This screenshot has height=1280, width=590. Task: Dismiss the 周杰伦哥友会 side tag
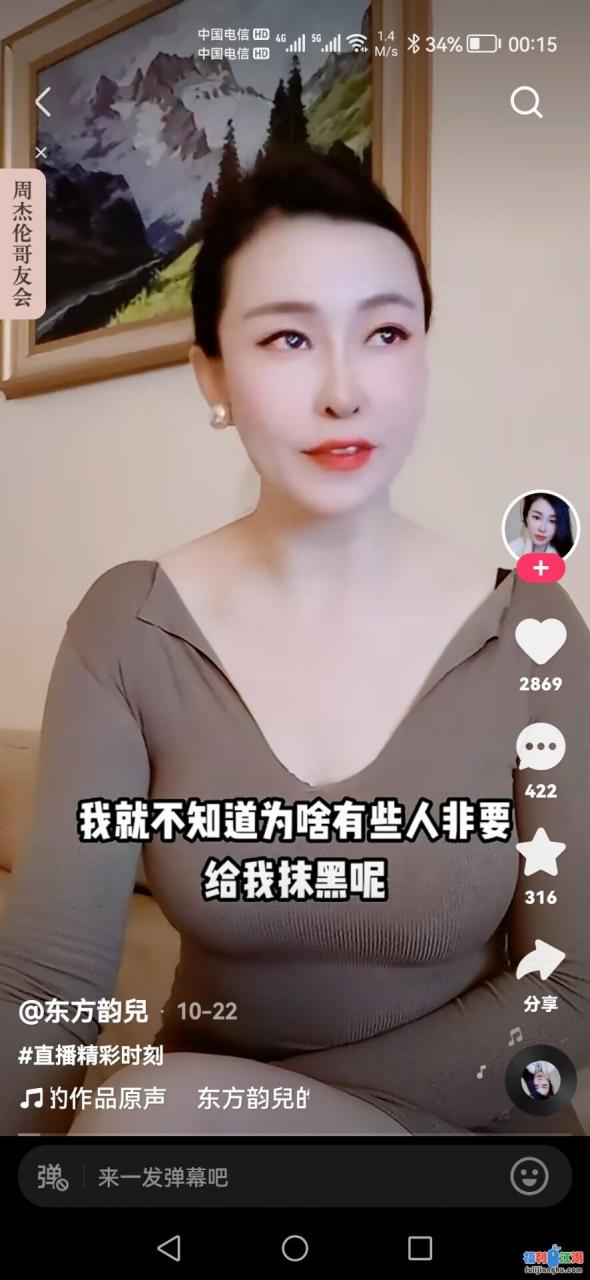click(41, 152)
